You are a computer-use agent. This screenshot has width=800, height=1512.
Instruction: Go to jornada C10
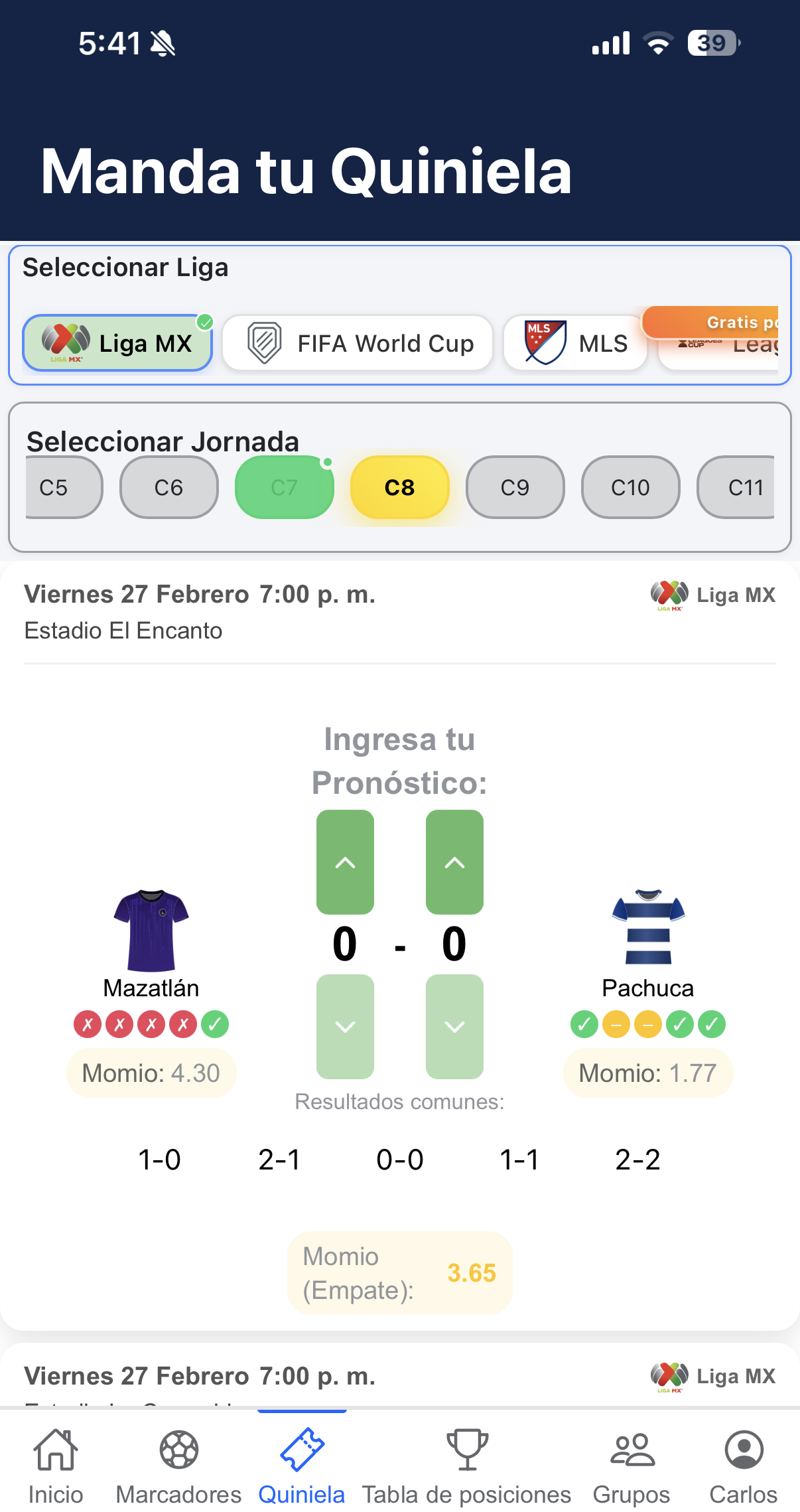pos(630,487)
